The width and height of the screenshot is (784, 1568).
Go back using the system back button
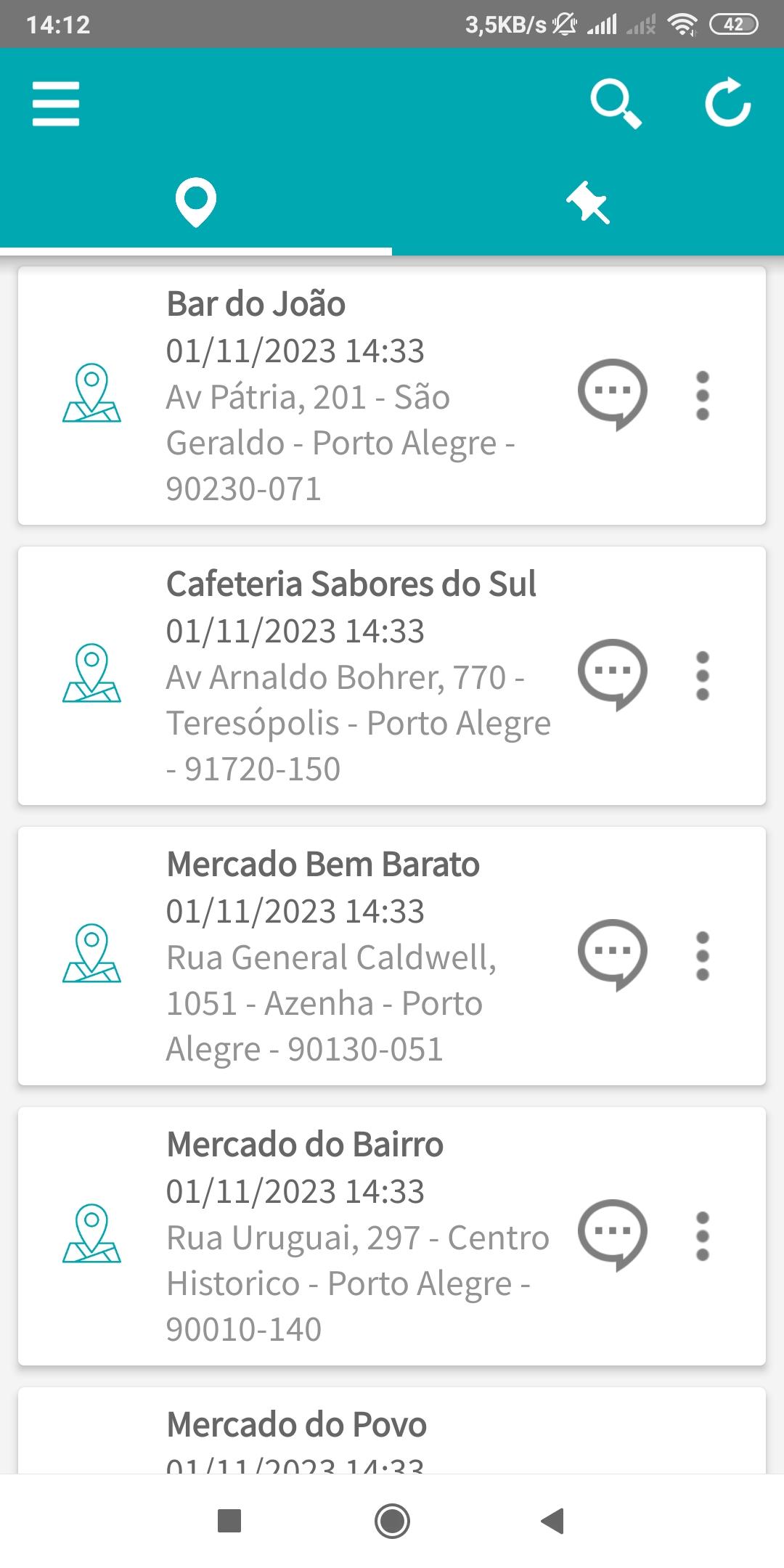pyautogui.click(x=553, y=1520)
